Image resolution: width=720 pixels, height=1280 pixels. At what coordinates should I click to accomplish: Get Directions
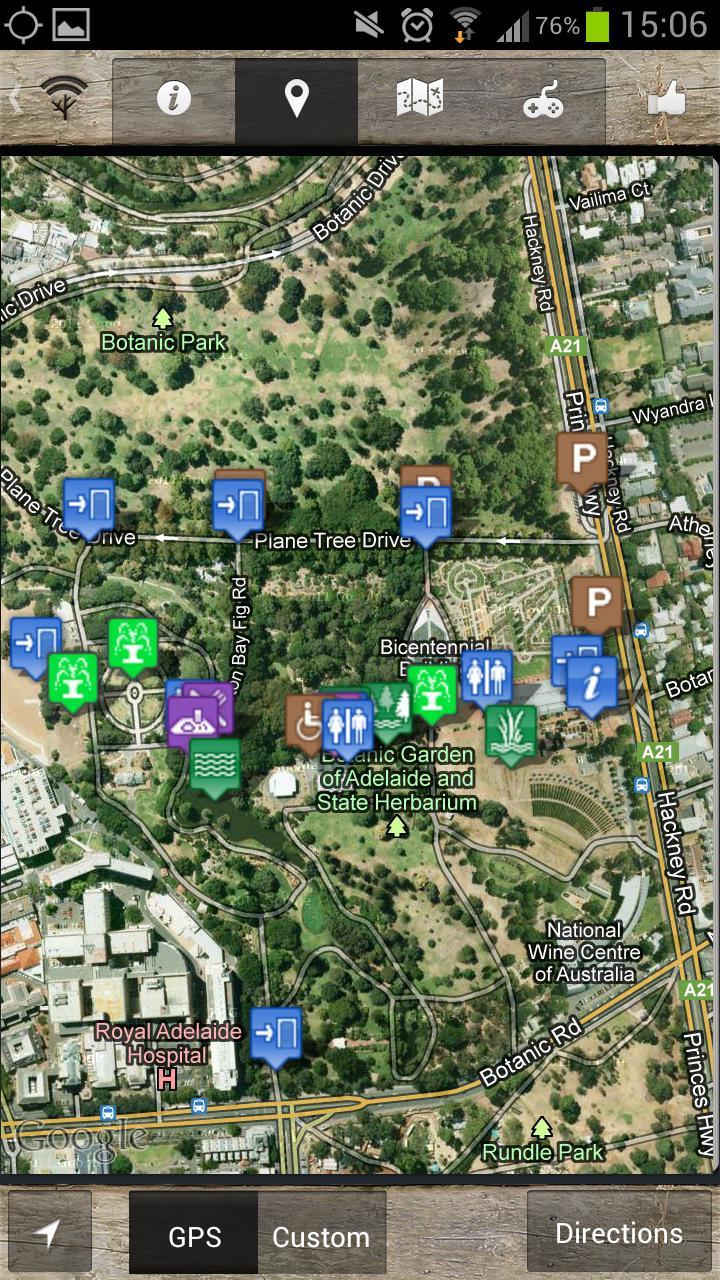[619, 1234]
